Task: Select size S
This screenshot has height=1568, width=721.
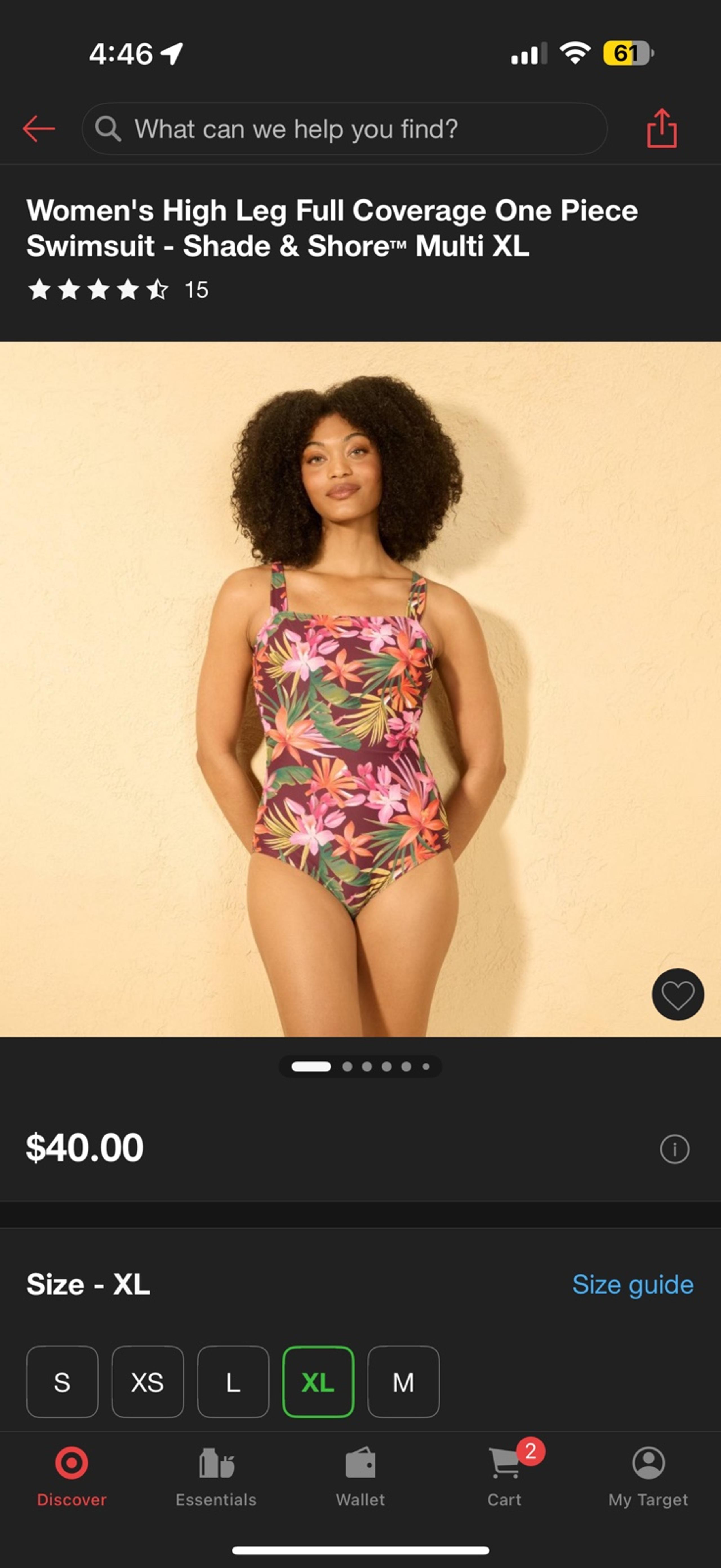Action: 62,1382
